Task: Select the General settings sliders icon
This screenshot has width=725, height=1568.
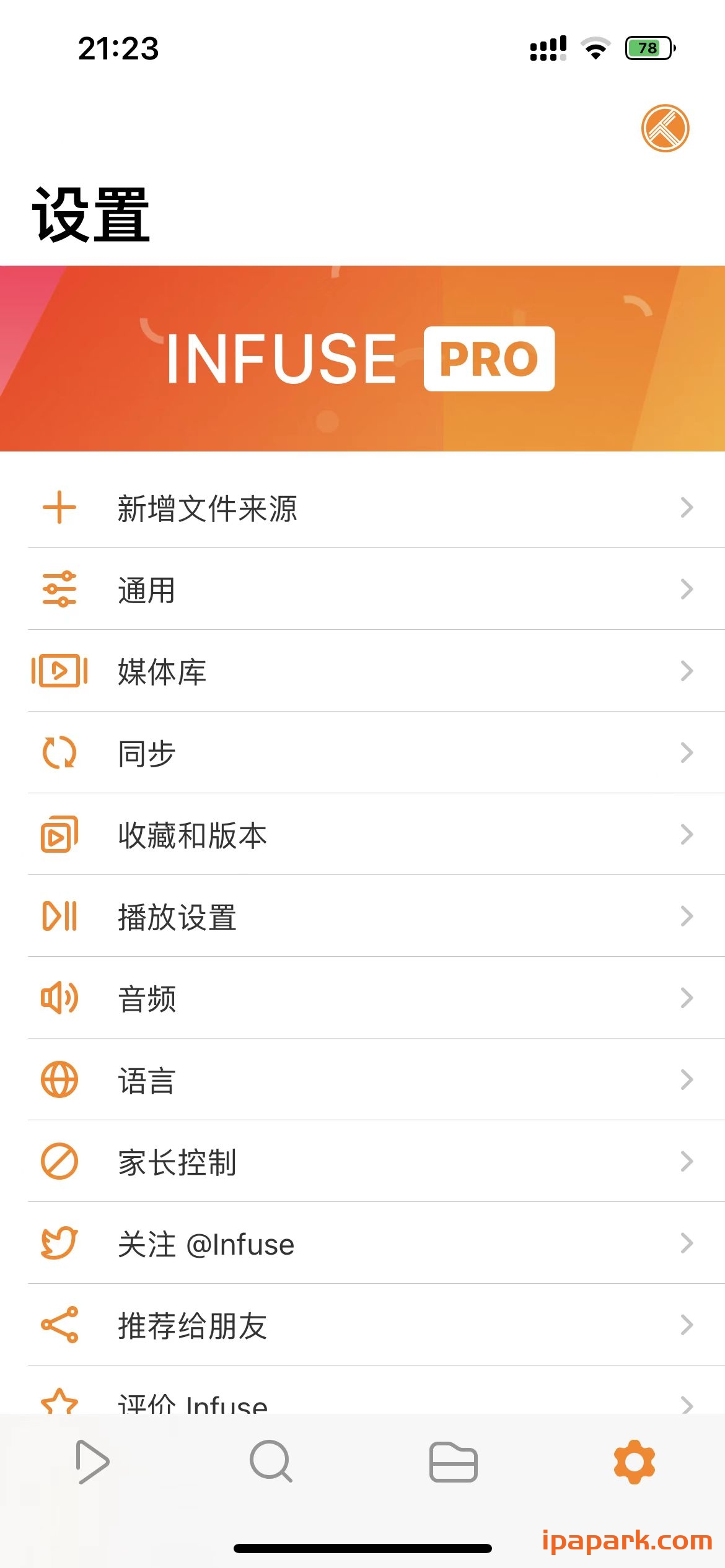Action: 59,590
